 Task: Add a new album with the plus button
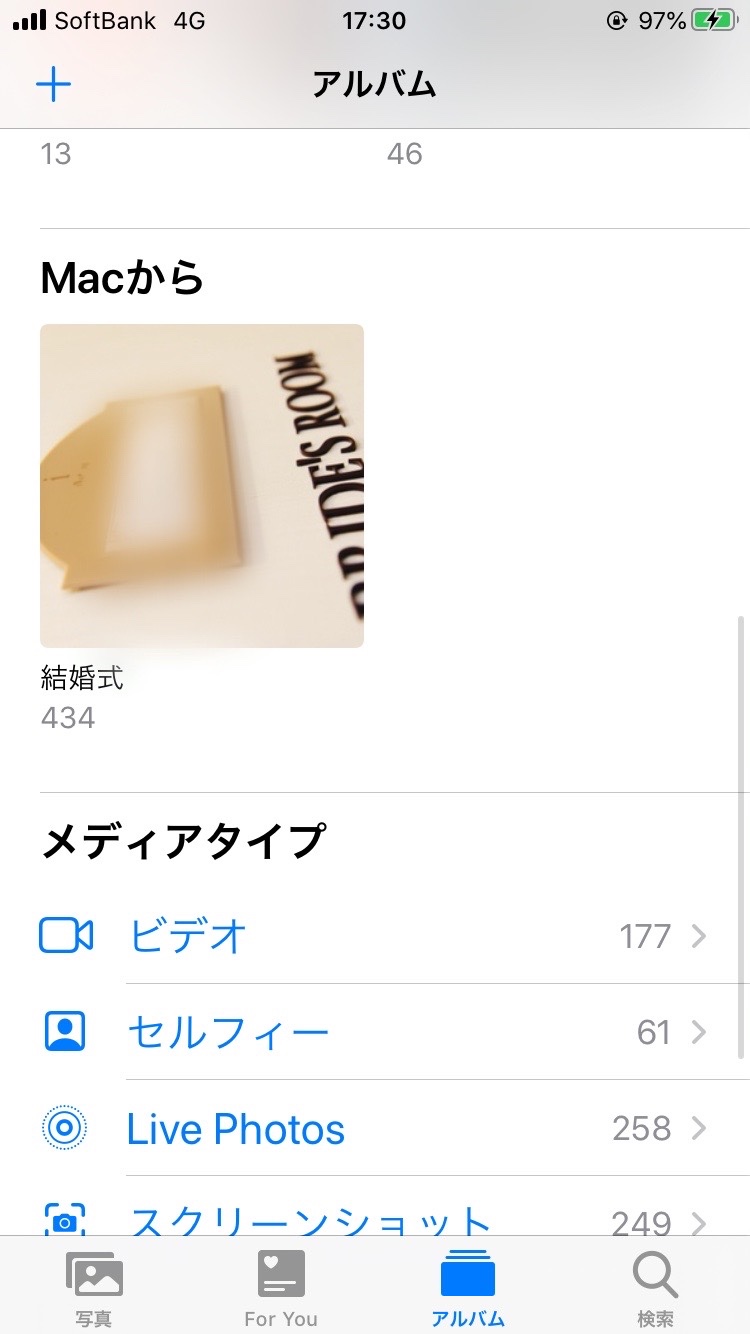[54, 85]
